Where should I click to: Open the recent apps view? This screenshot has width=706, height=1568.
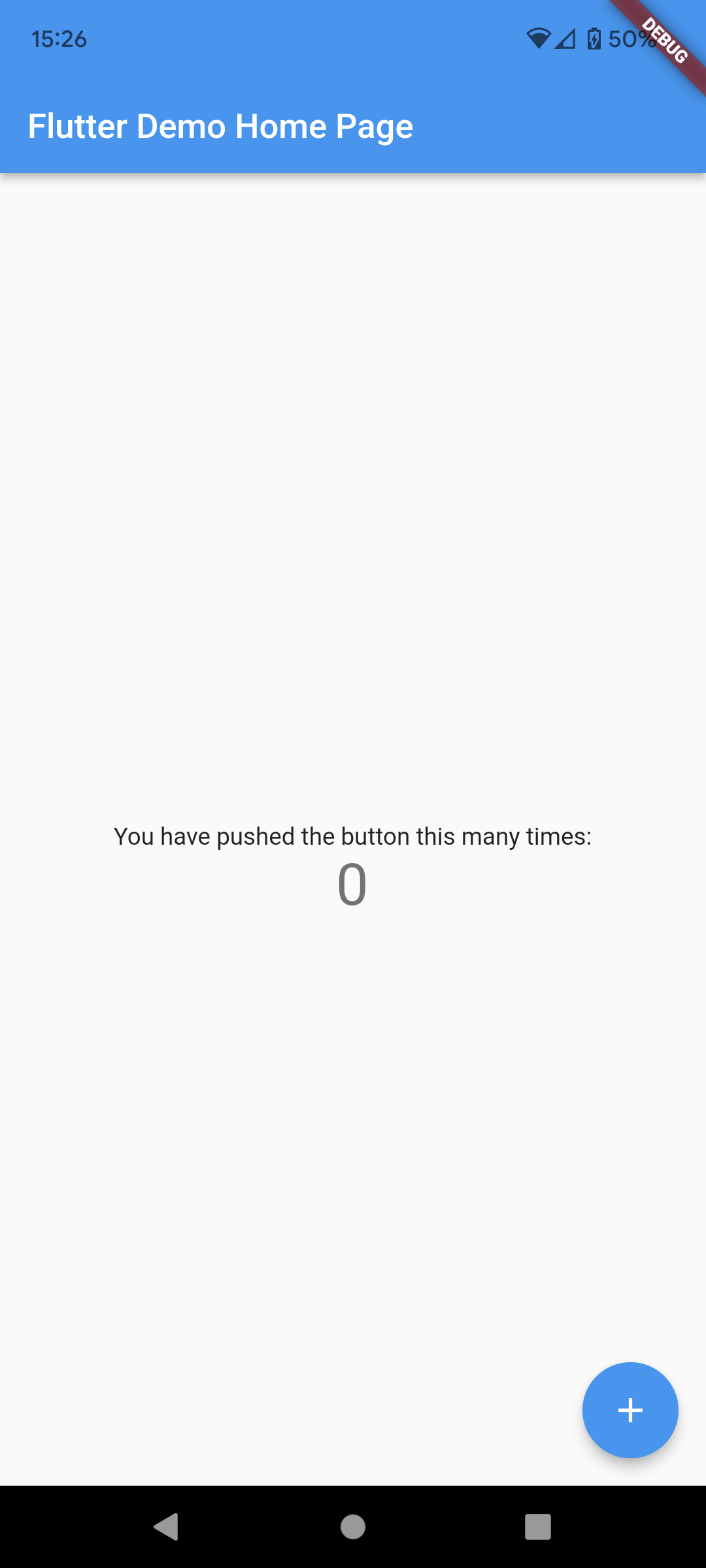coord(538,1527)
